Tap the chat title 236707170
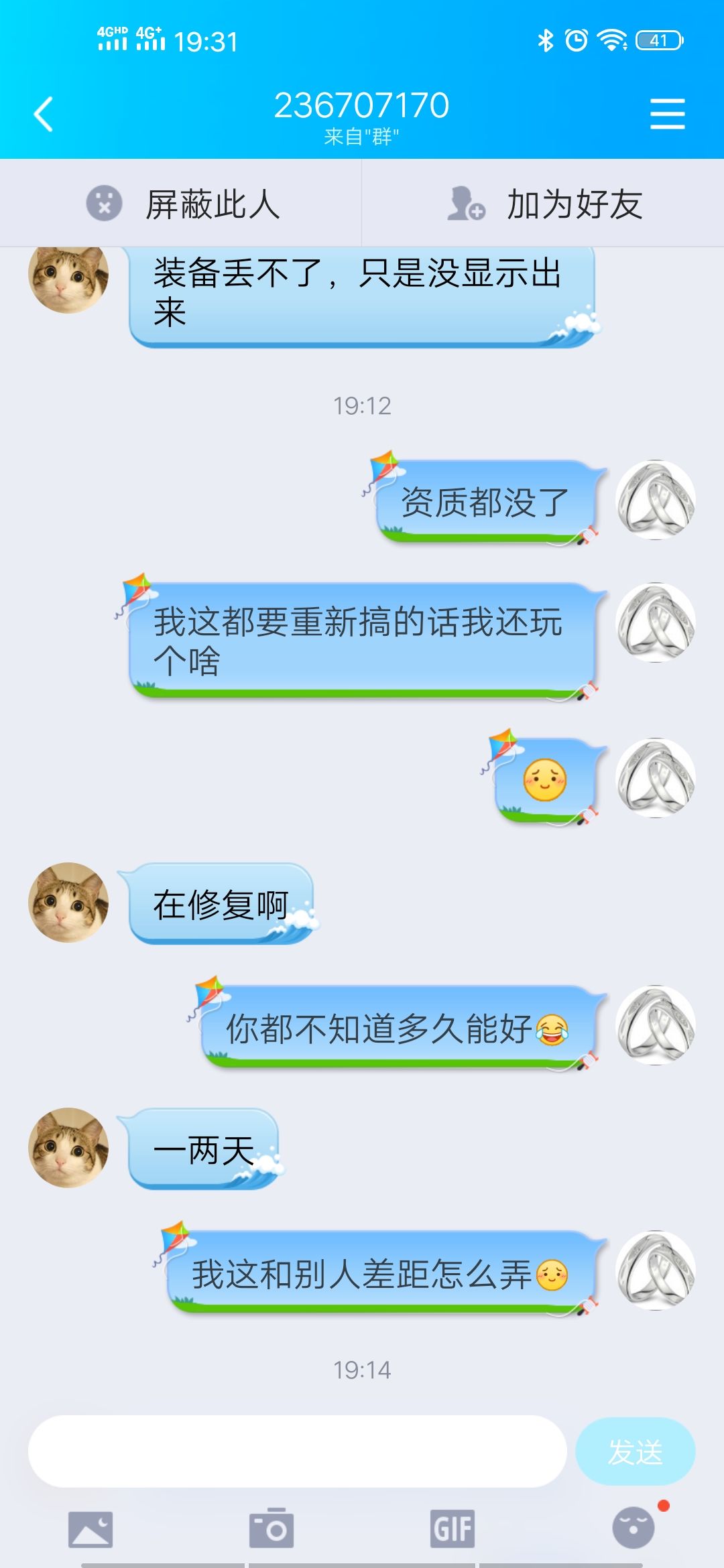 point(362,105)
